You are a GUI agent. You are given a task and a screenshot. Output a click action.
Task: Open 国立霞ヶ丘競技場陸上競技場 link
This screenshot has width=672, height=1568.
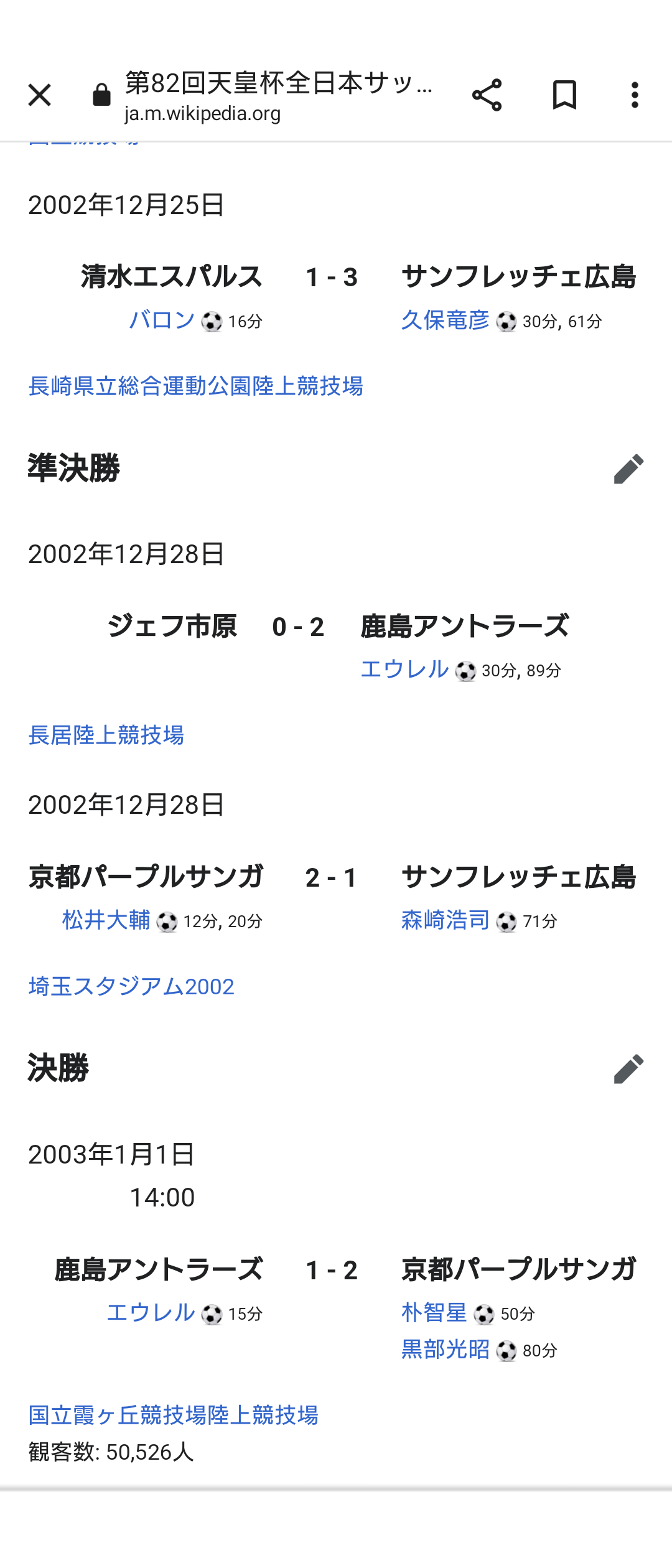coord(173,1415)
